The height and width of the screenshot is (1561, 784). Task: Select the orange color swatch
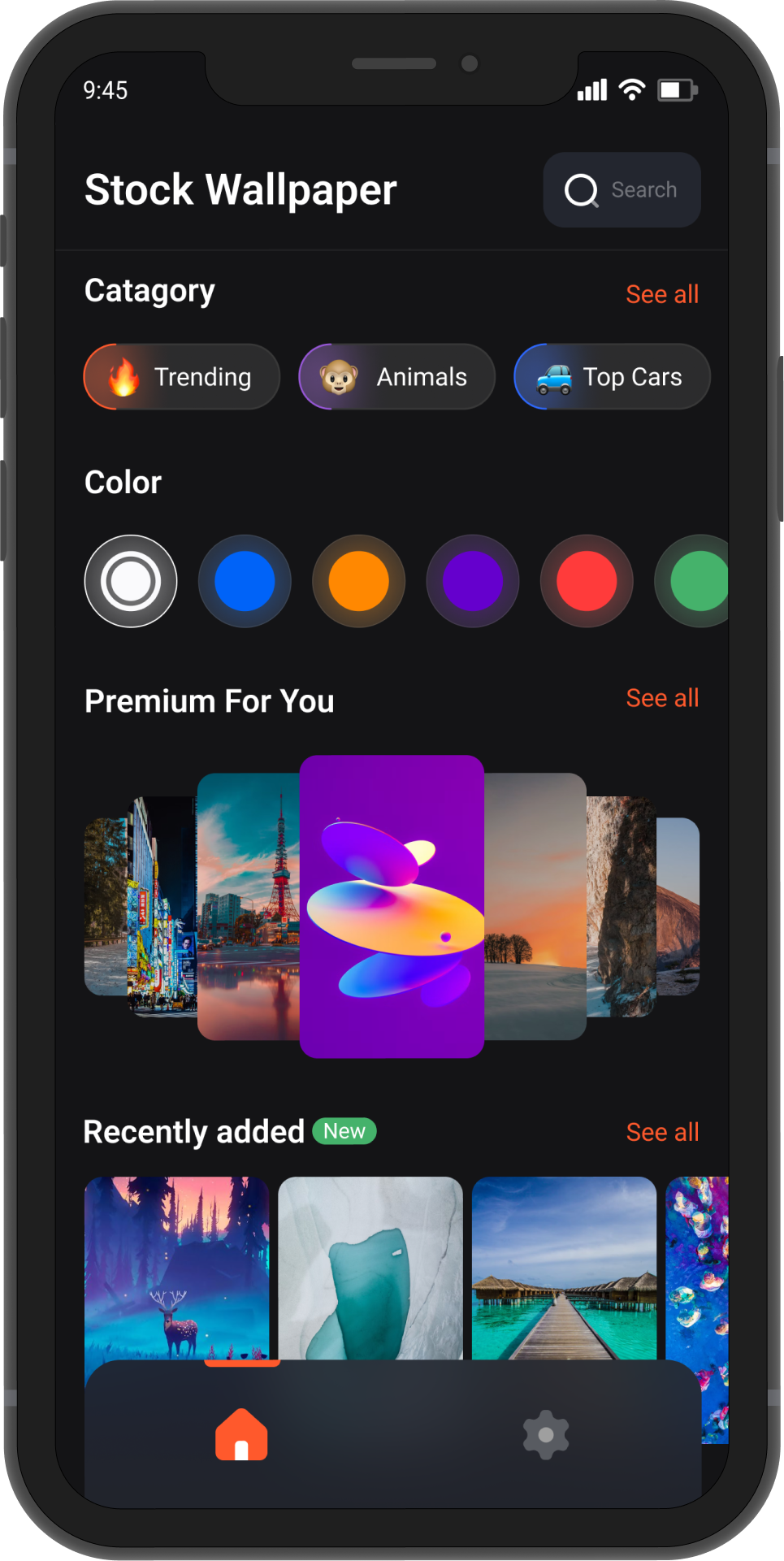[x=358, y=581]
